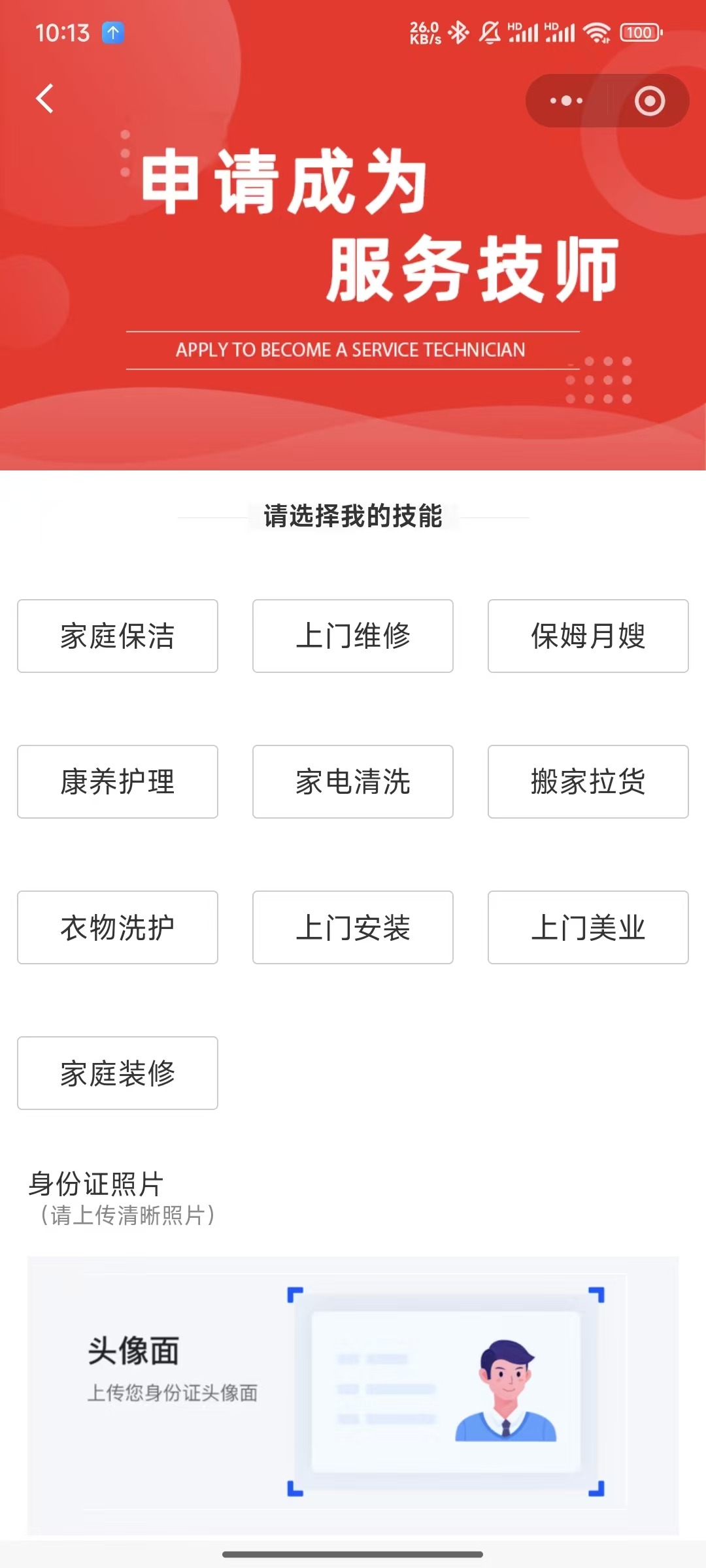Tap the 家电清洗 skill button
This screenshot has width=706, height=1568.
click(x=353, y=781)
